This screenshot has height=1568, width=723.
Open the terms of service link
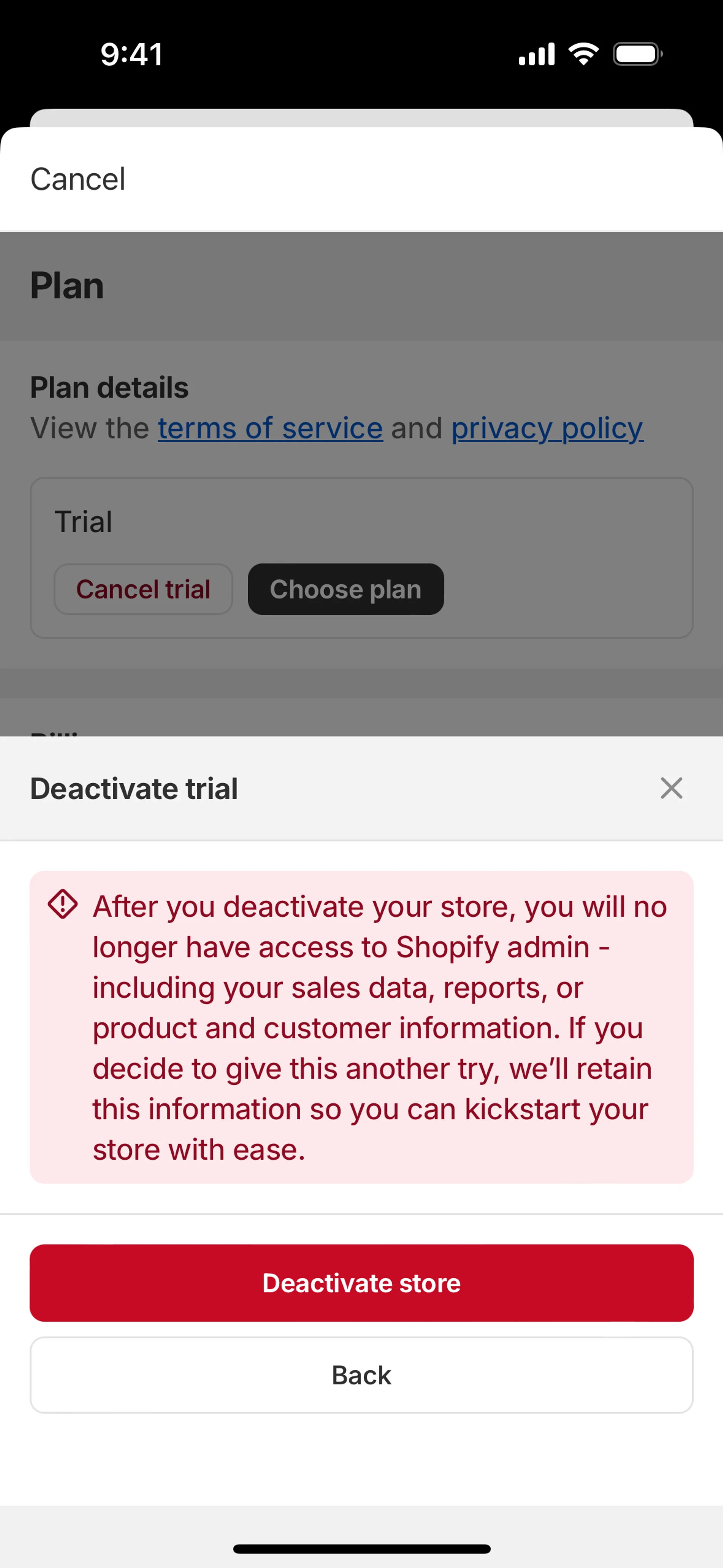[x=270, y=428]
